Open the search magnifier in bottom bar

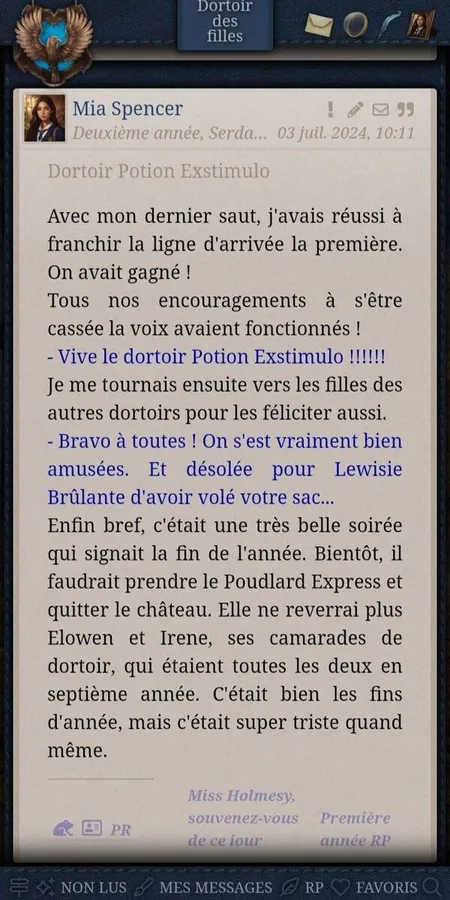431,887
